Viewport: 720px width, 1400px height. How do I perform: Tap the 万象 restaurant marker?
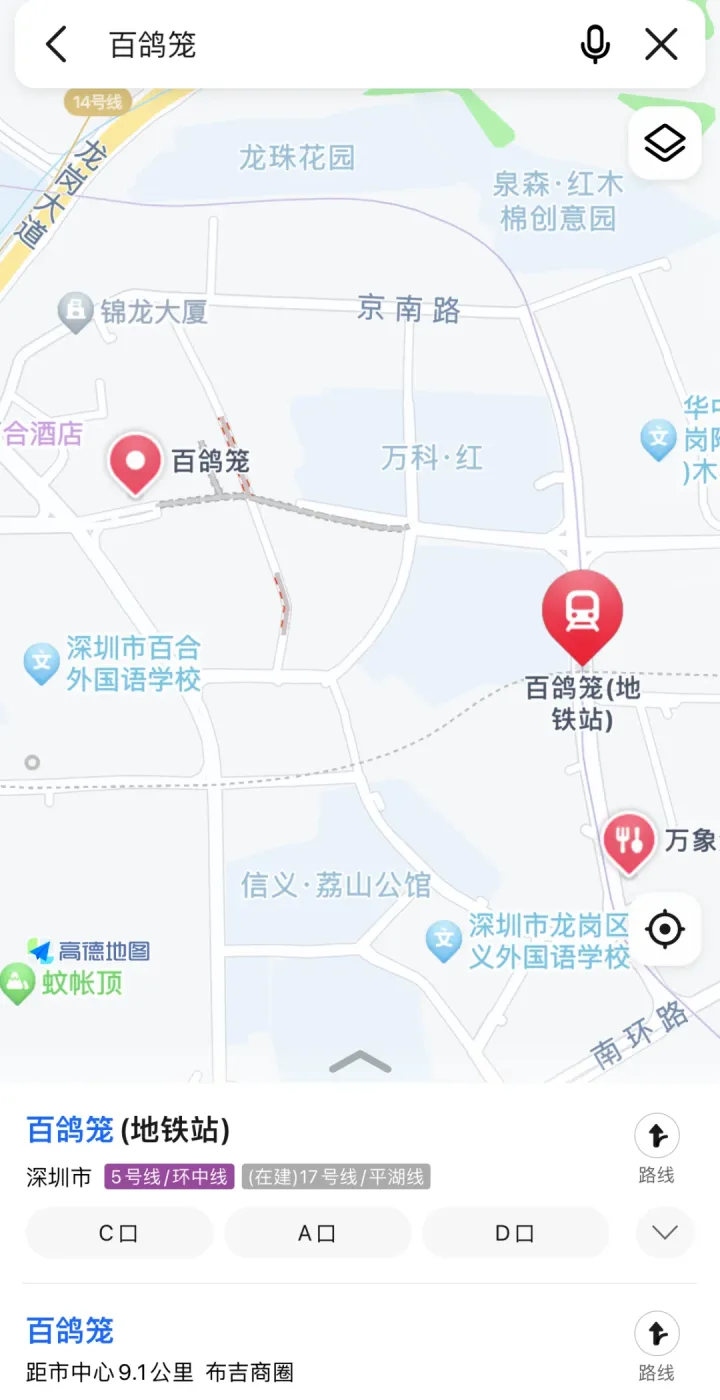tap(629, 840)
